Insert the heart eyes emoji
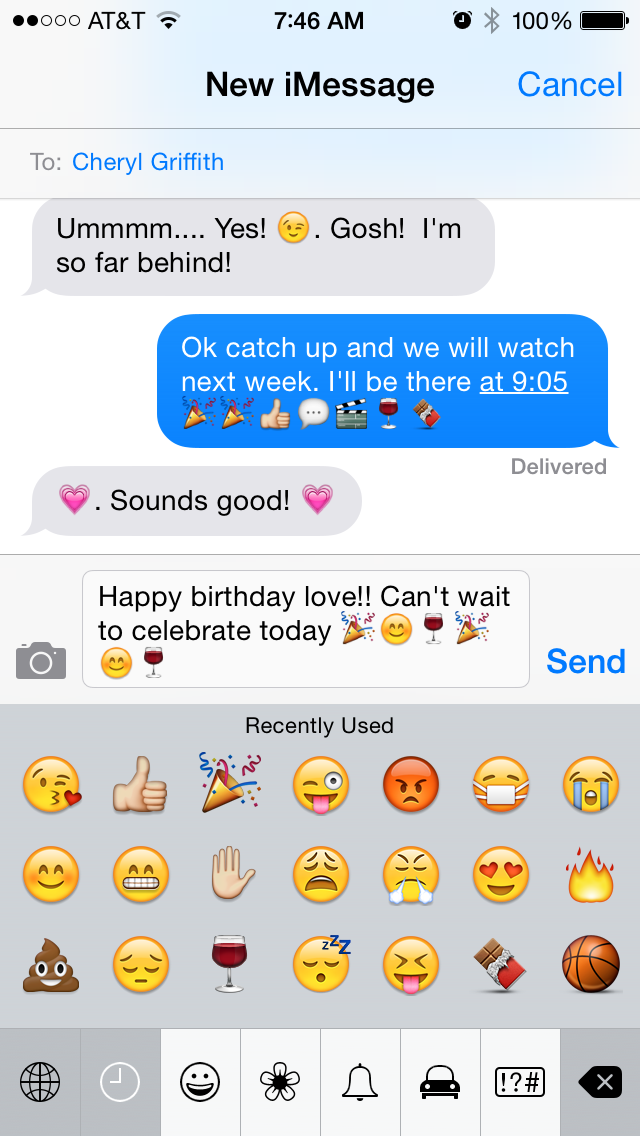The height and width of the screenshot is (1136, 640). tap(500, 875)
